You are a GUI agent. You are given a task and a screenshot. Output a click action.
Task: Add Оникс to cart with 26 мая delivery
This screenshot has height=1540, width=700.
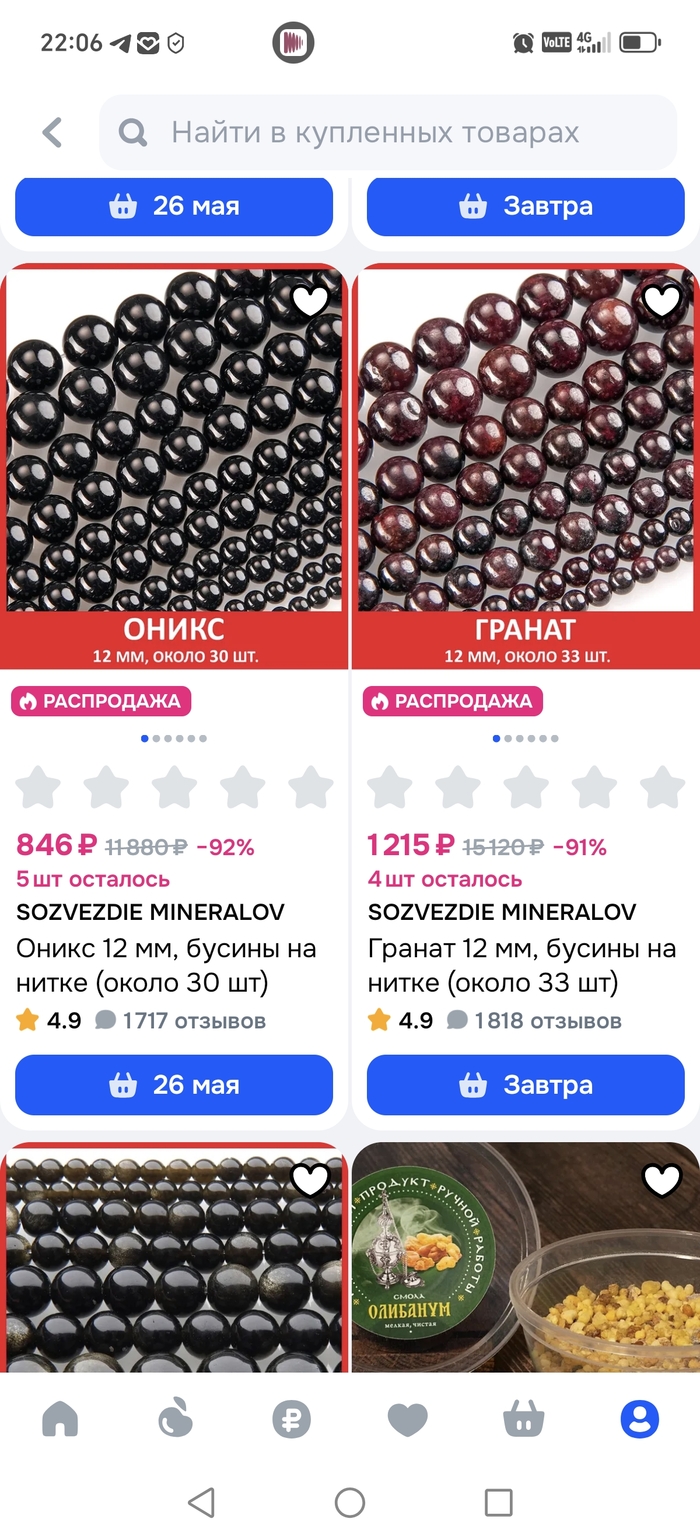click(x=174, y=1085)
